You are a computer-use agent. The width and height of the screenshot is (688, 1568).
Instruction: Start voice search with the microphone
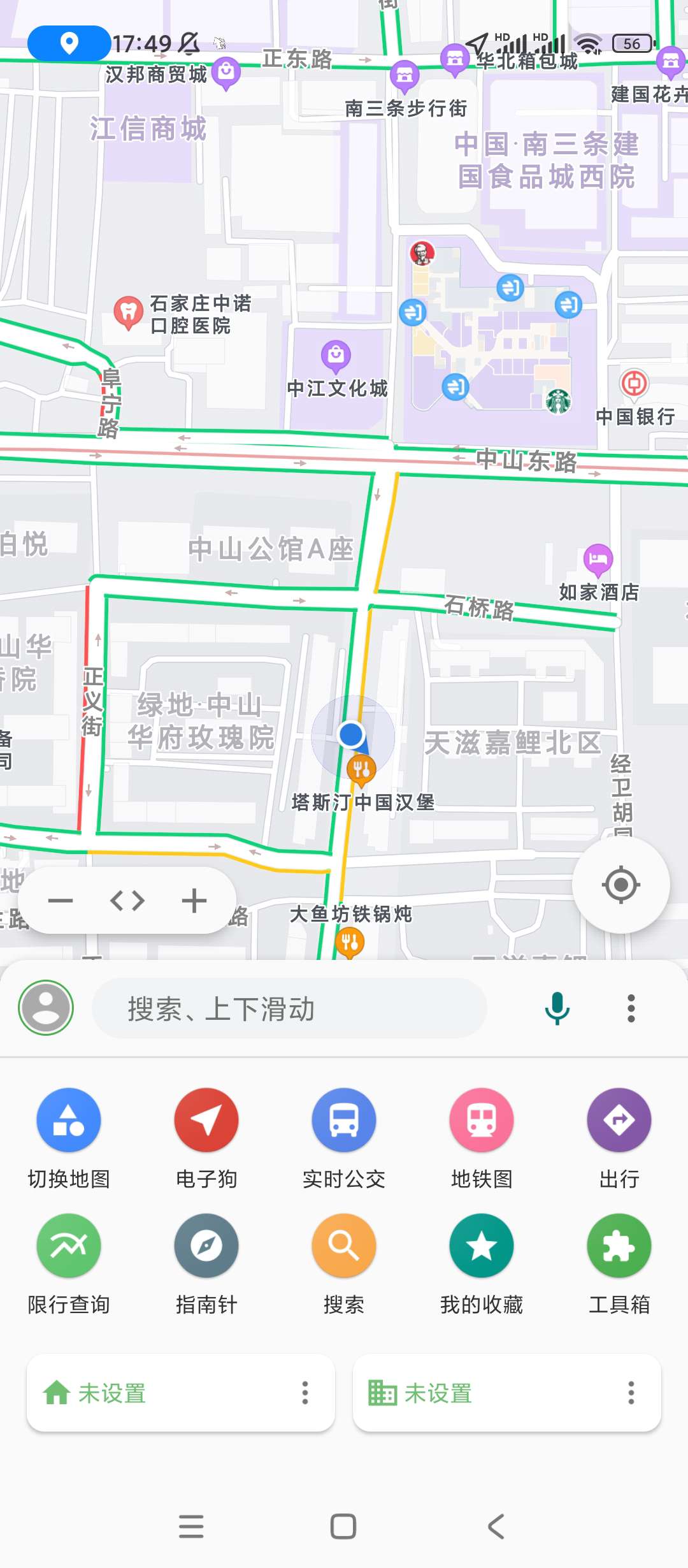point(557,1008)
